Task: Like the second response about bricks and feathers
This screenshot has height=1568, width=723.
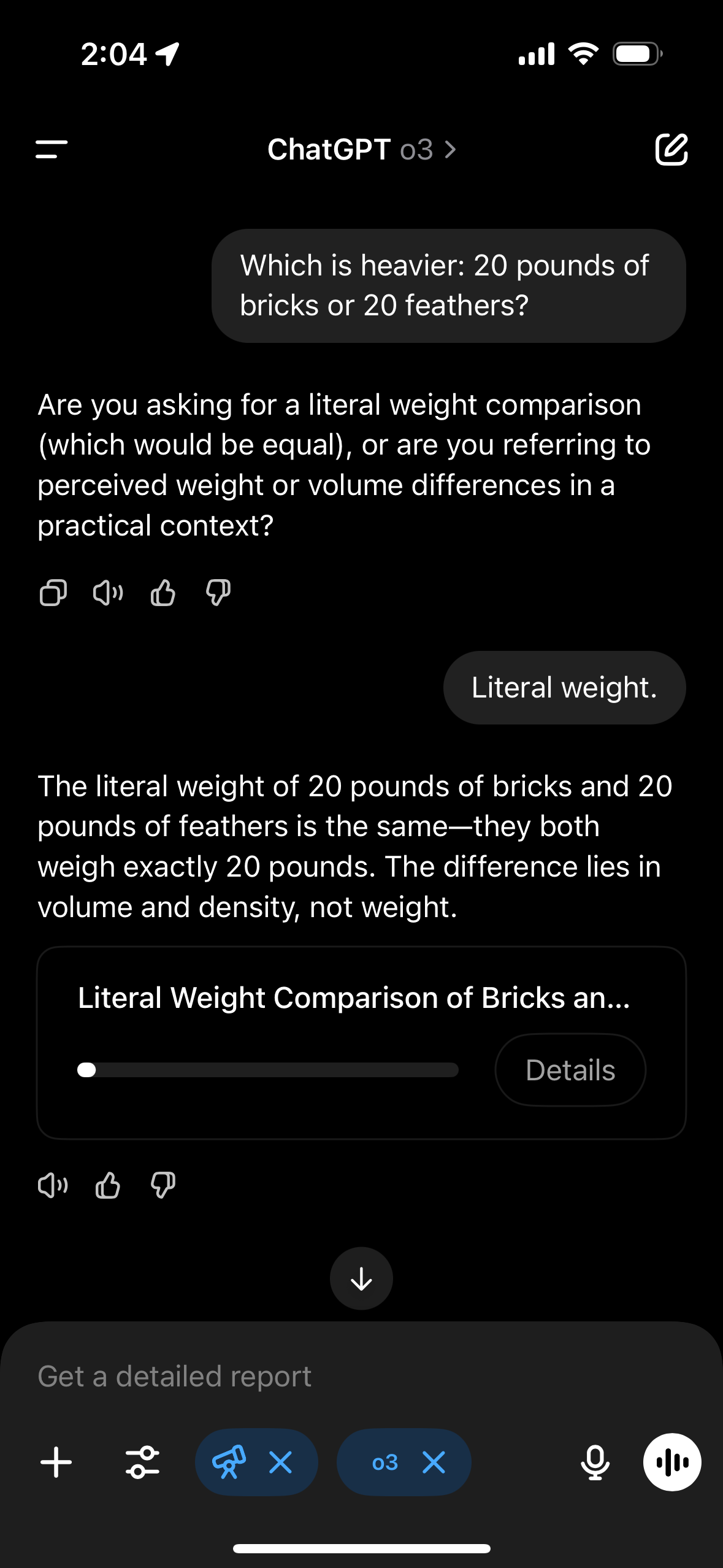Action: tap(108, 1185)
